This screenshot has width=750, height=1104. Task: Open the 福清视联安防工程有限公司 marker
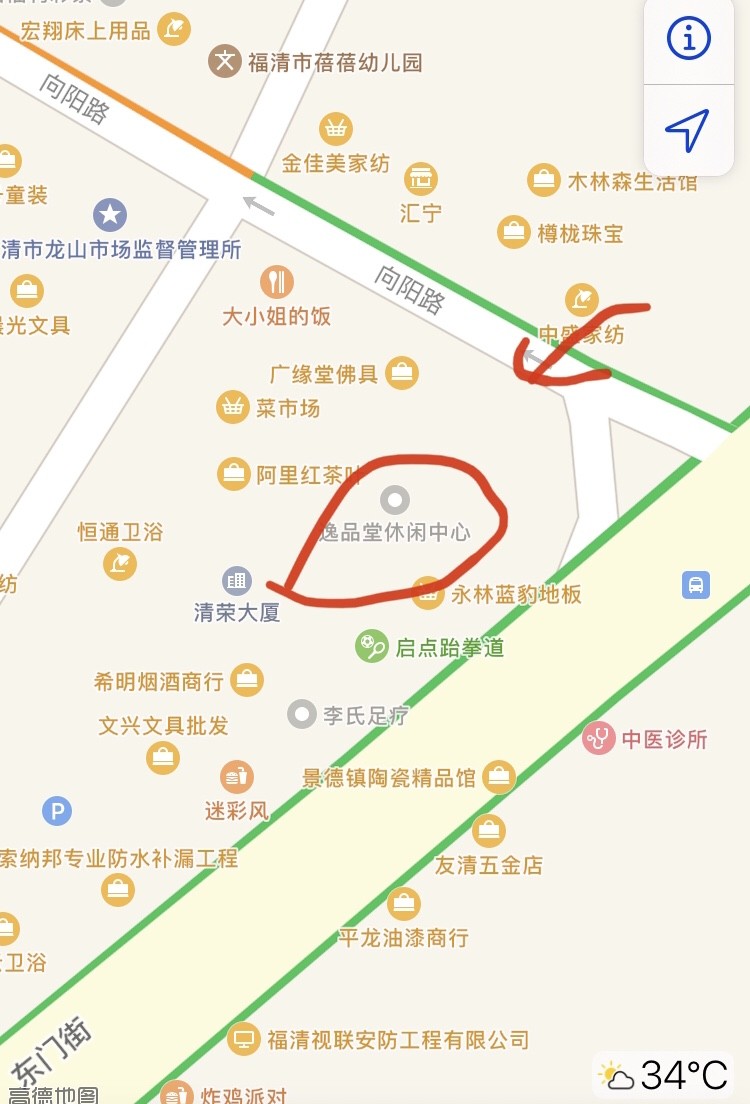point(243,1039)
